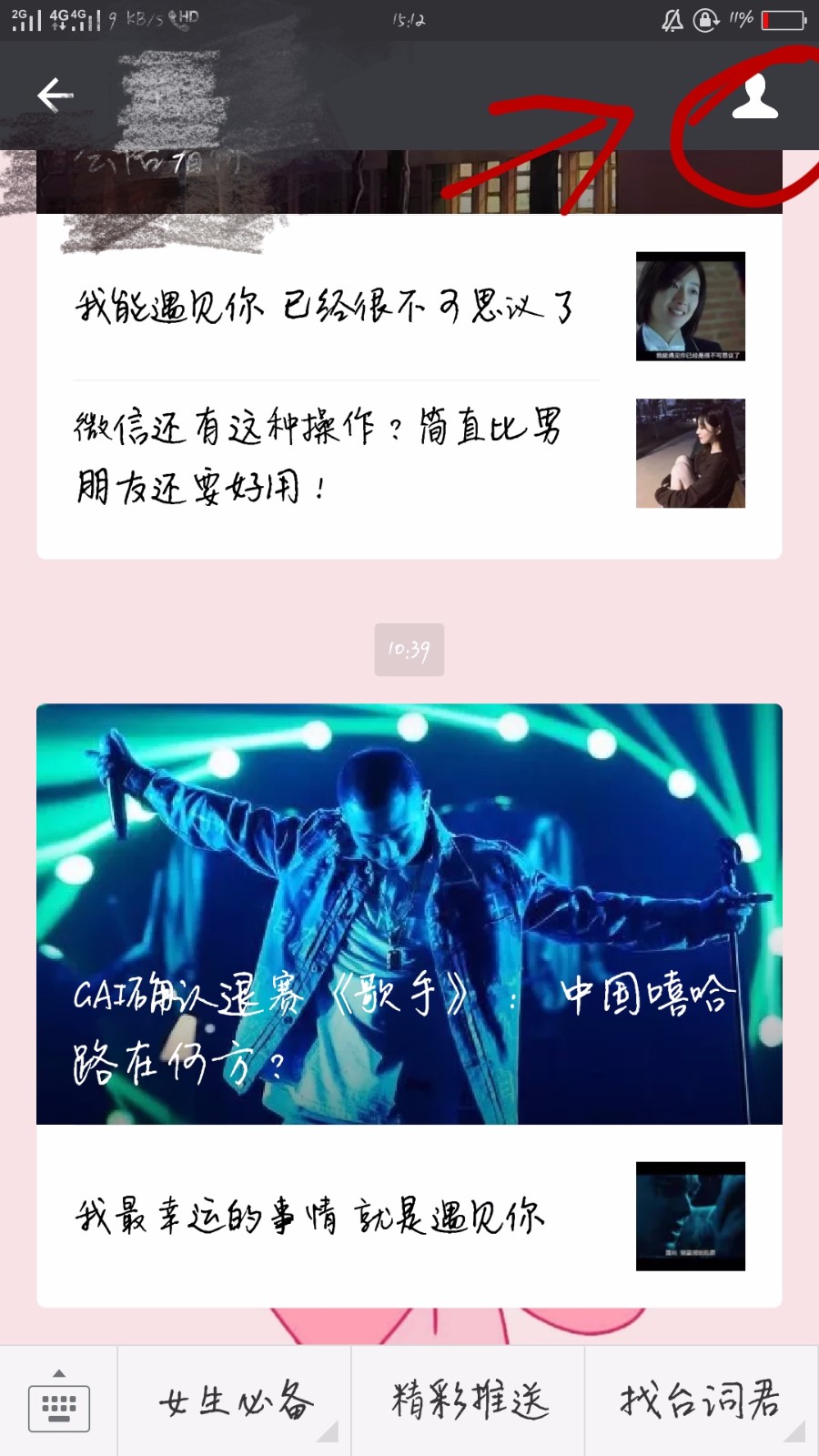Open the 找台词君 menu
Image resolution: width=819 pixels, height=1456 pixels.
pyautogui.click(x=702, y=1401)
